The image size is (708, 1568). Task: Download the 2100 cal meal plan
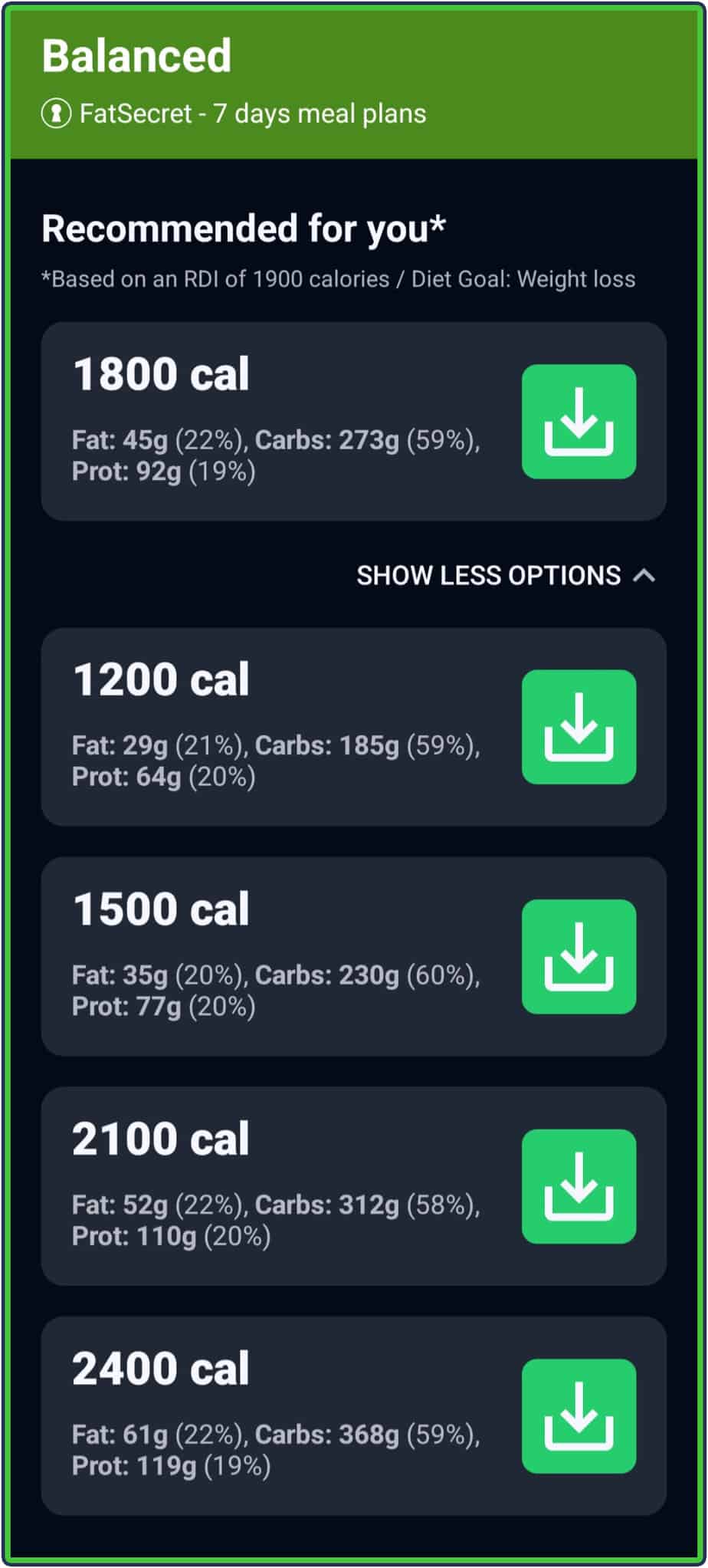coord(579,1186)
